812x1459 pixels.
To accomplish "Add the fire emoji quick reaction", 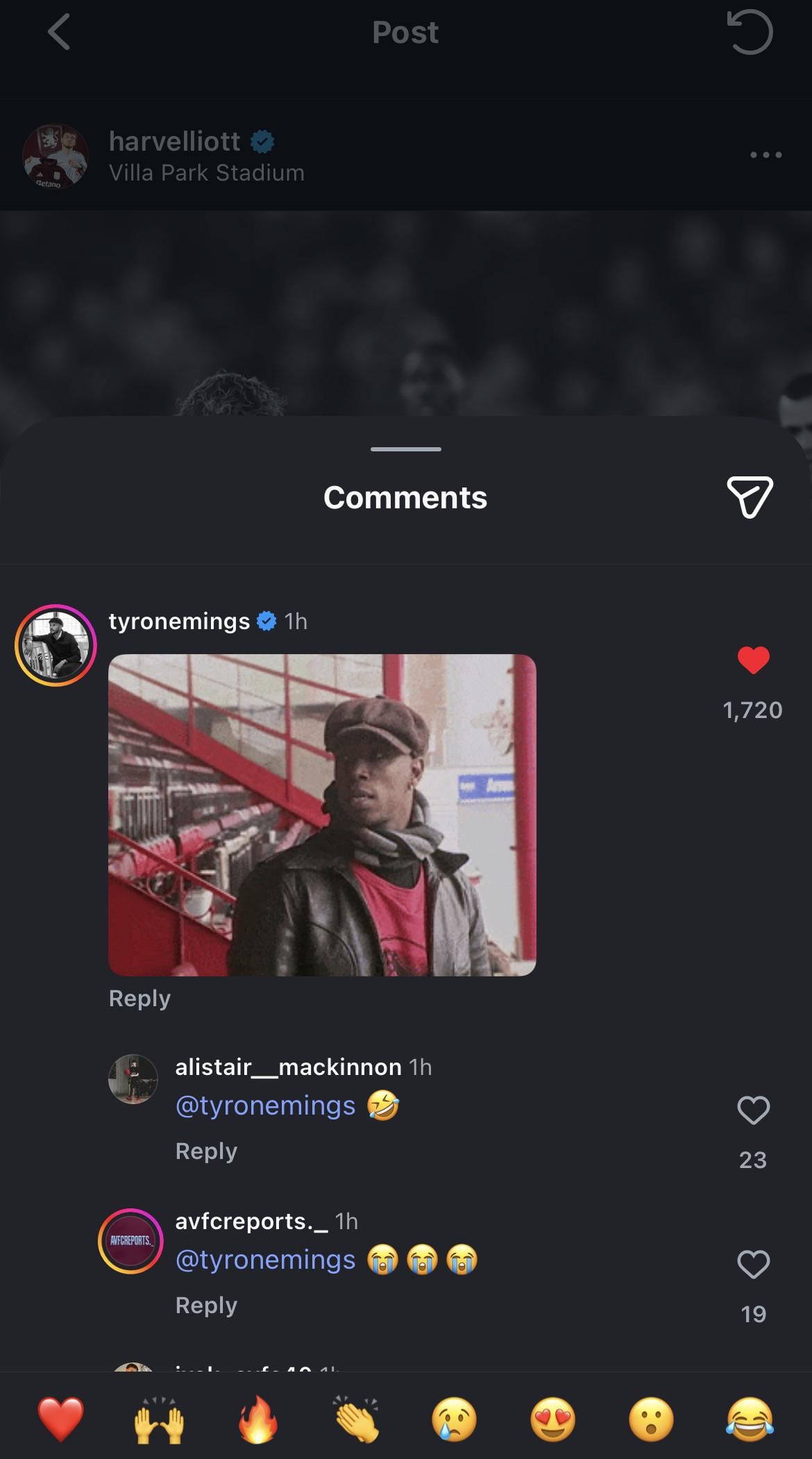I will tap(257, 1419).
